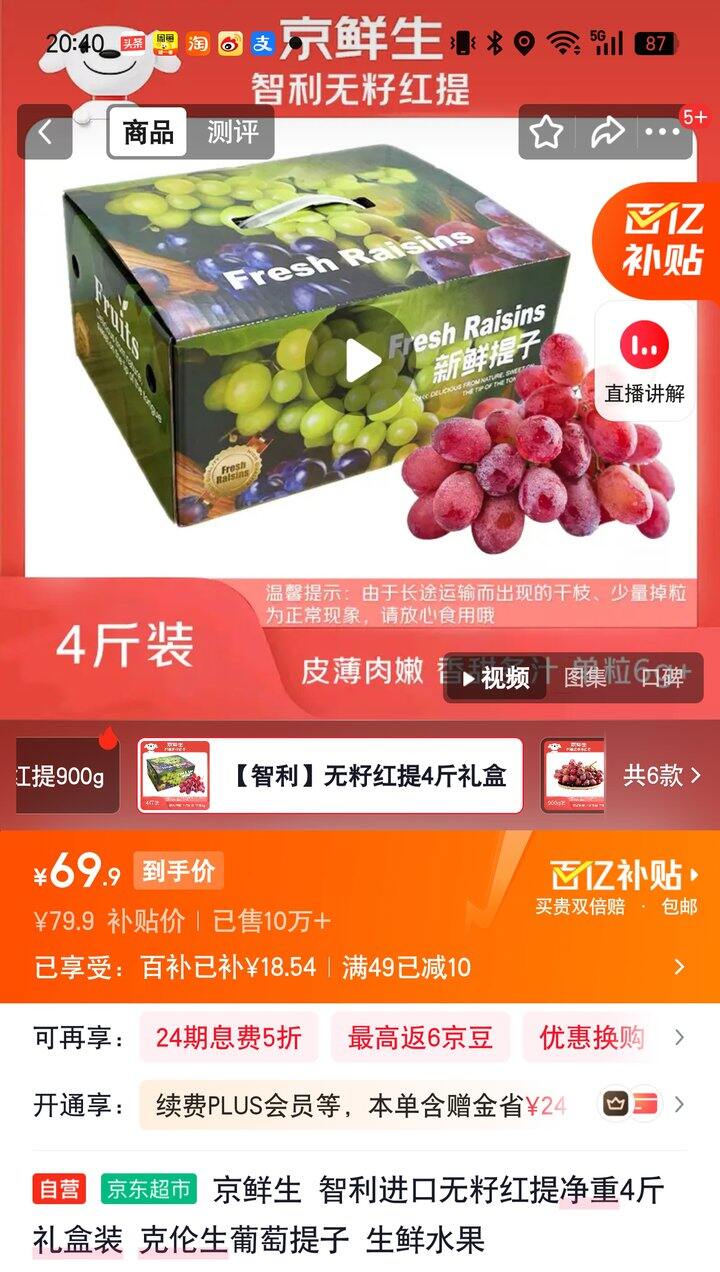Screen dimensions: 720x1272
Task: Switch gallery to 口碑
Action: (661, 678)
